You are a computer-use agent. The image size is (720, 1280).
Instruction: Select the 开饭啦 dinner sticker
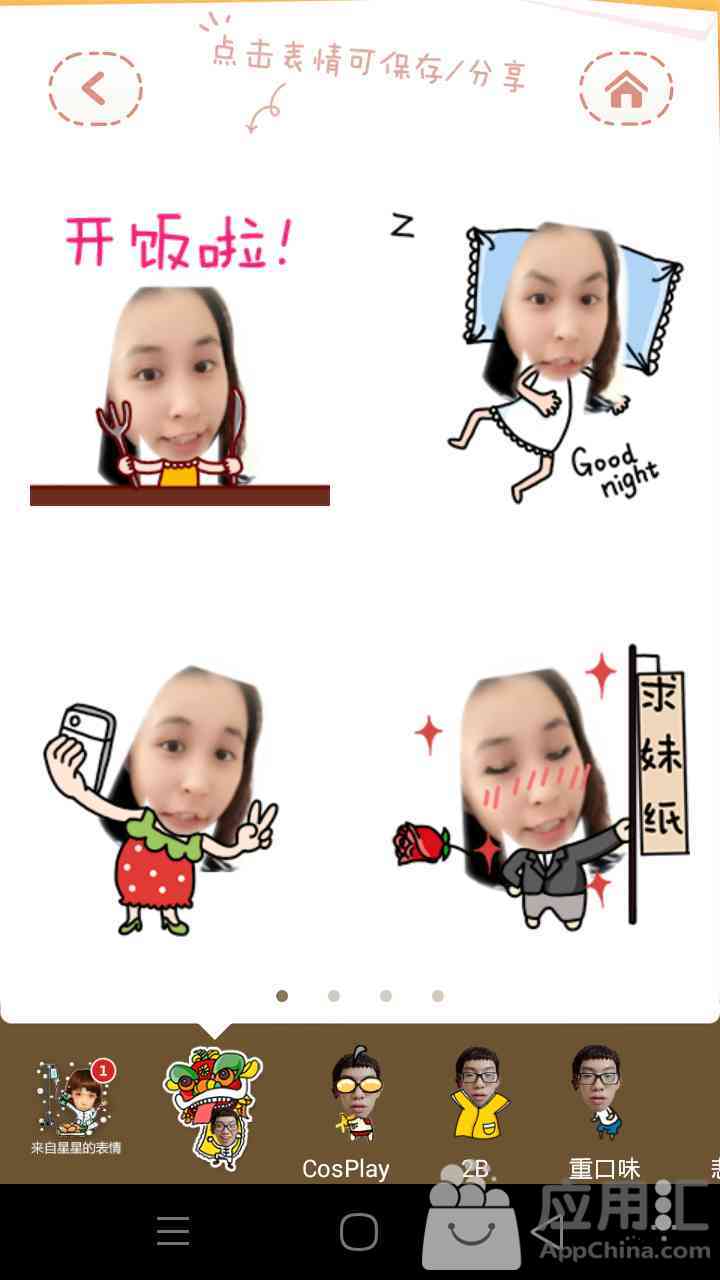(x=180, y=360)
